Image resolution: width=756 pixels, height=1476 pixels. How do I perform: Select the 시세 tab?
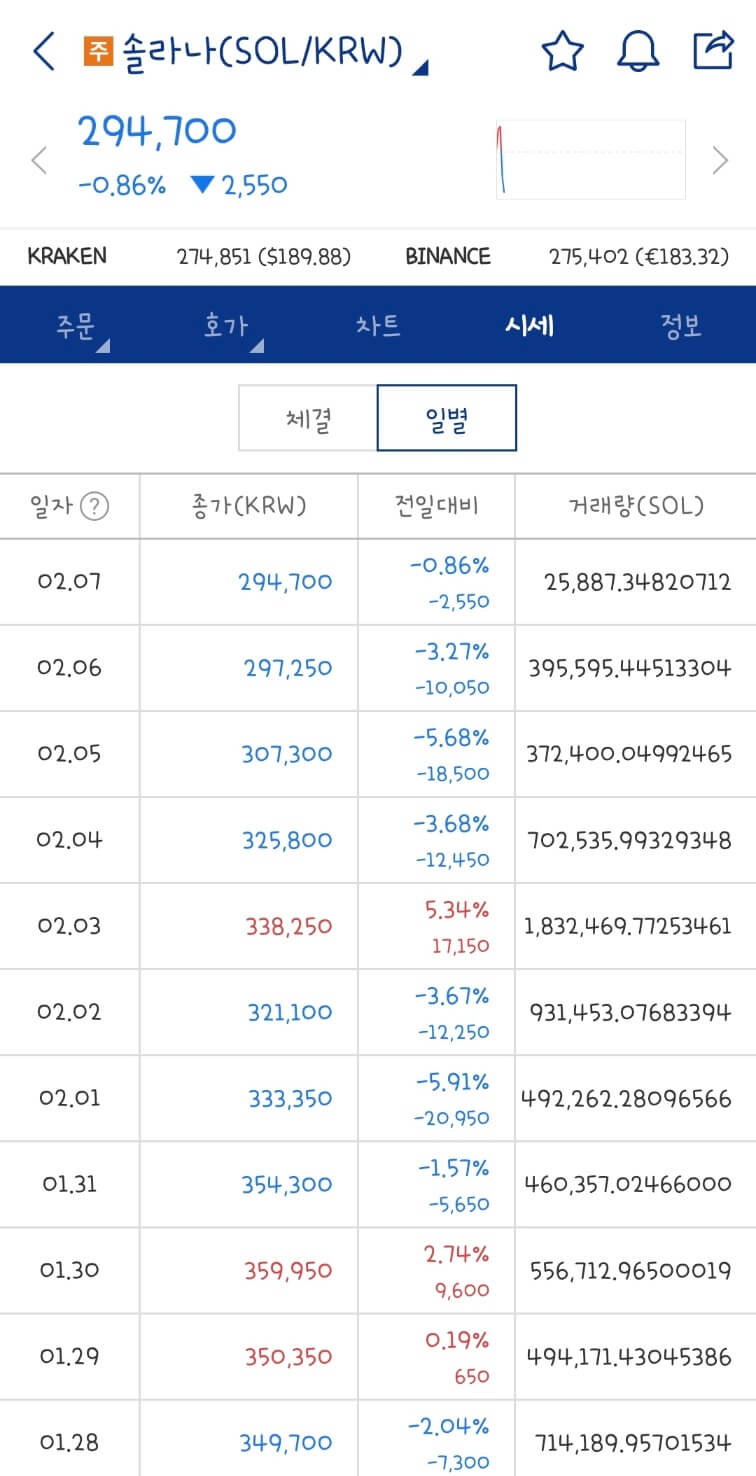click(x=530, y=324)
